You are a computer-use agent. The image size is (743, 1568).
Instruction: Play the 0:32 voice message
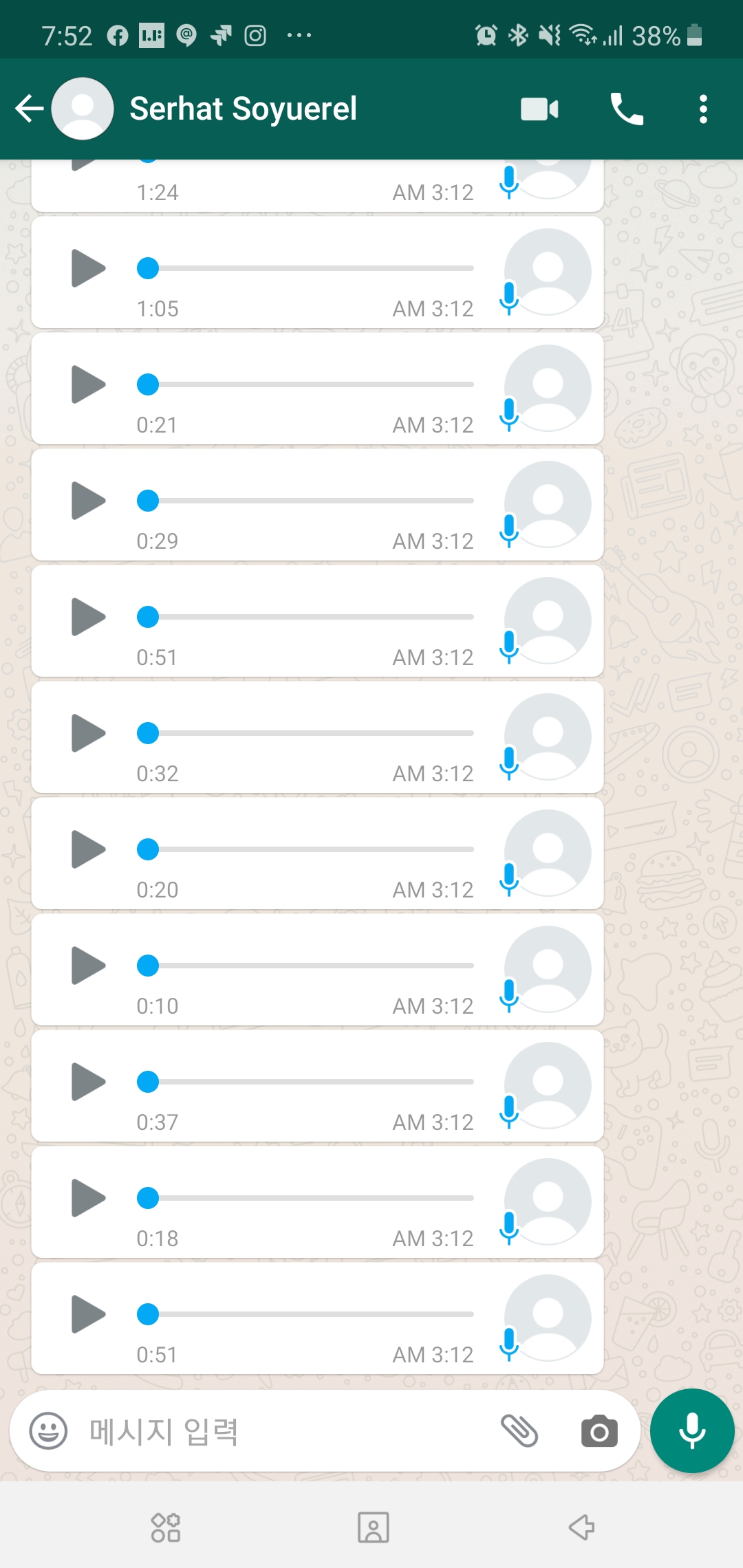point(88,733)
